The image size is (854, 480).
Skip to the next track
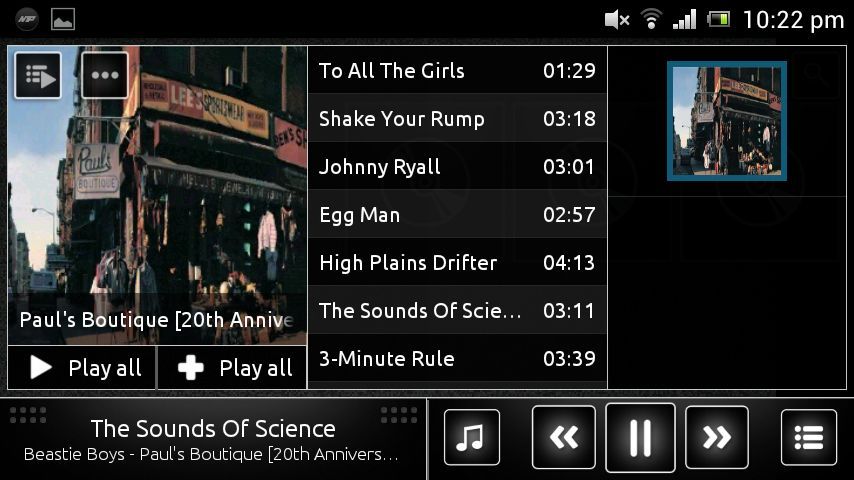click(716, 438)
